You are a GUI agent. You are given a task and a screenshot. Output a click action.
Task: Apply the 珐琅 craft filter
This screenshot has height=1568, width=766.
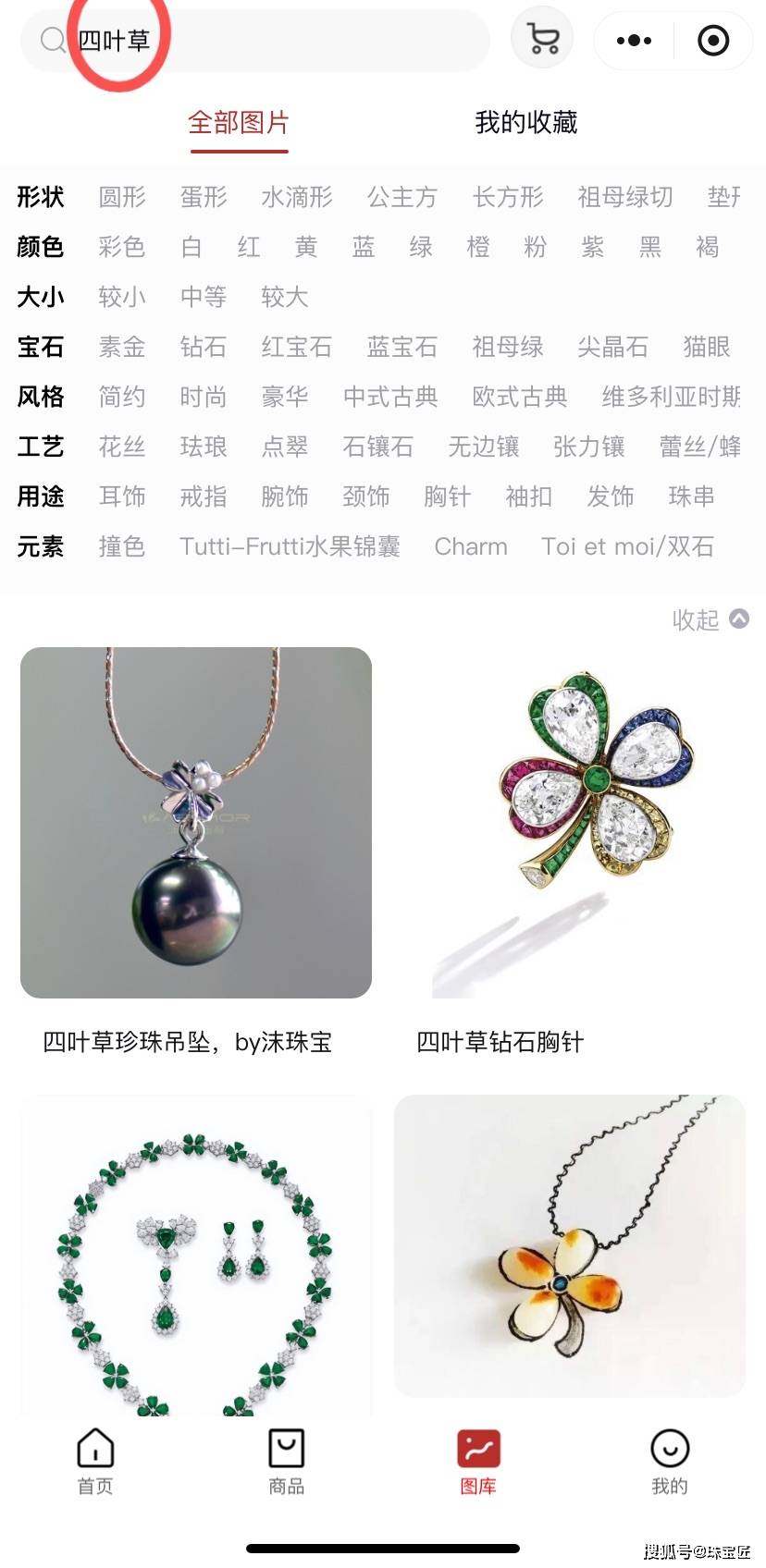204,447
